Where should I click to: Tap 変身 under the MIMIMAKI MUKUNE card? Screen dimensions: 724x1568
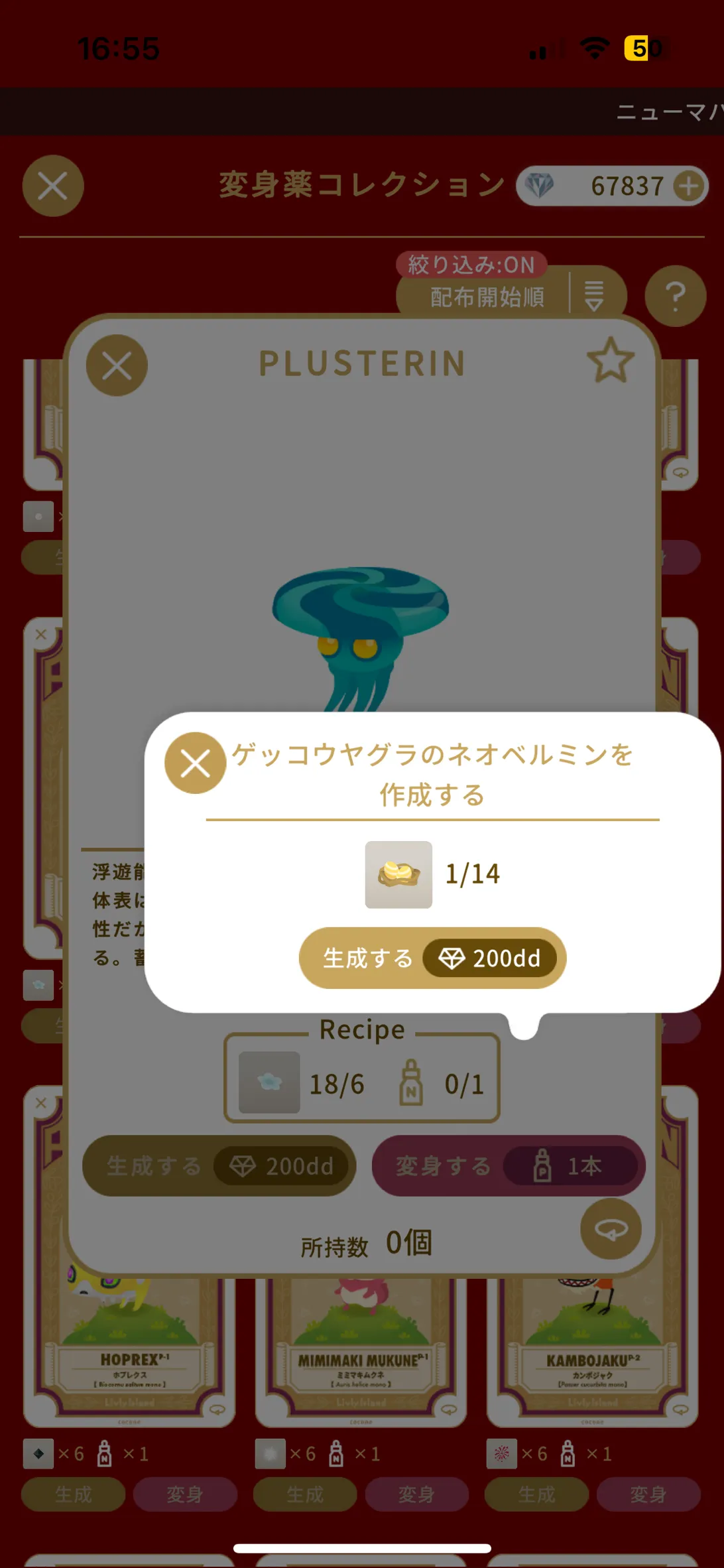coord(416,1494)
